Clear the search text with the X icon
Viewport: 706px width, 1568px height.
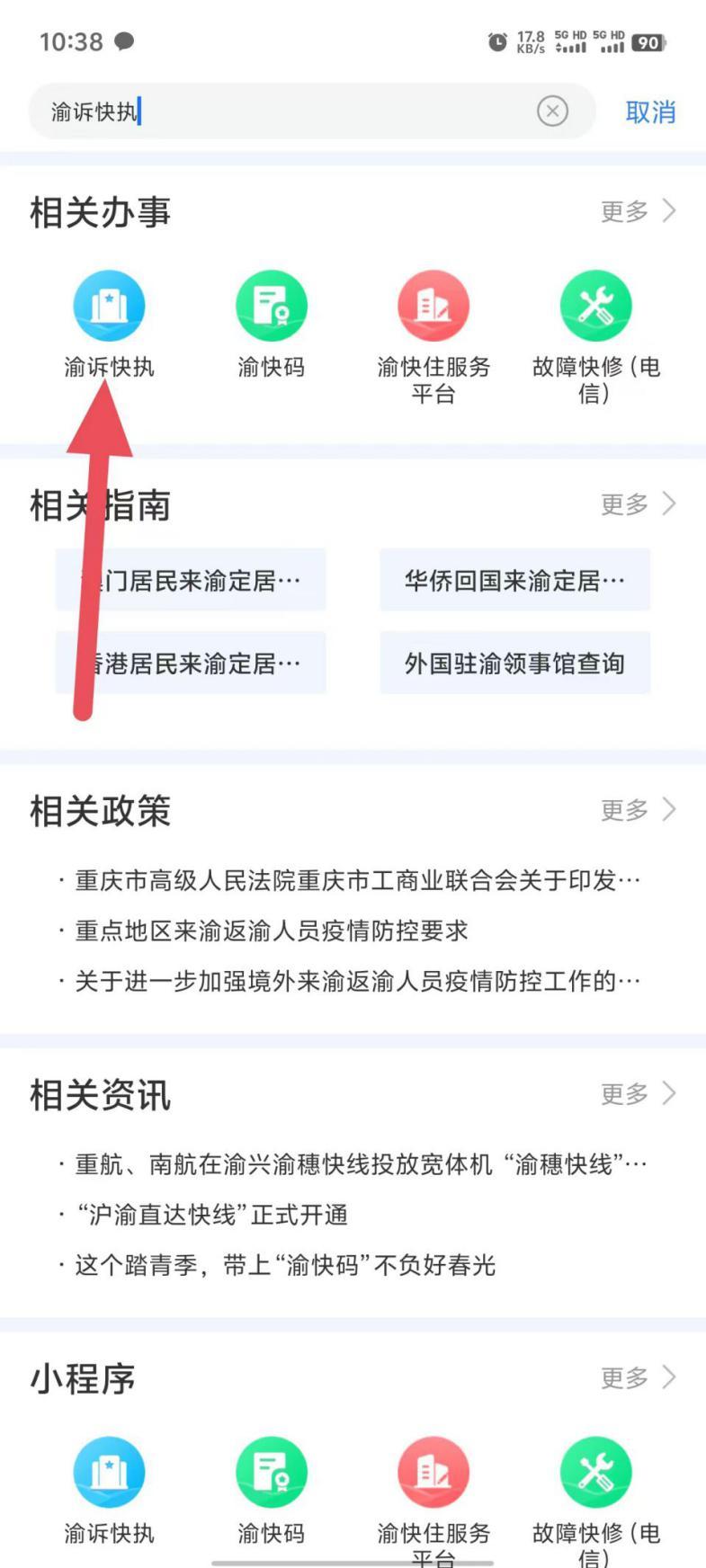(x=552, y=111)
